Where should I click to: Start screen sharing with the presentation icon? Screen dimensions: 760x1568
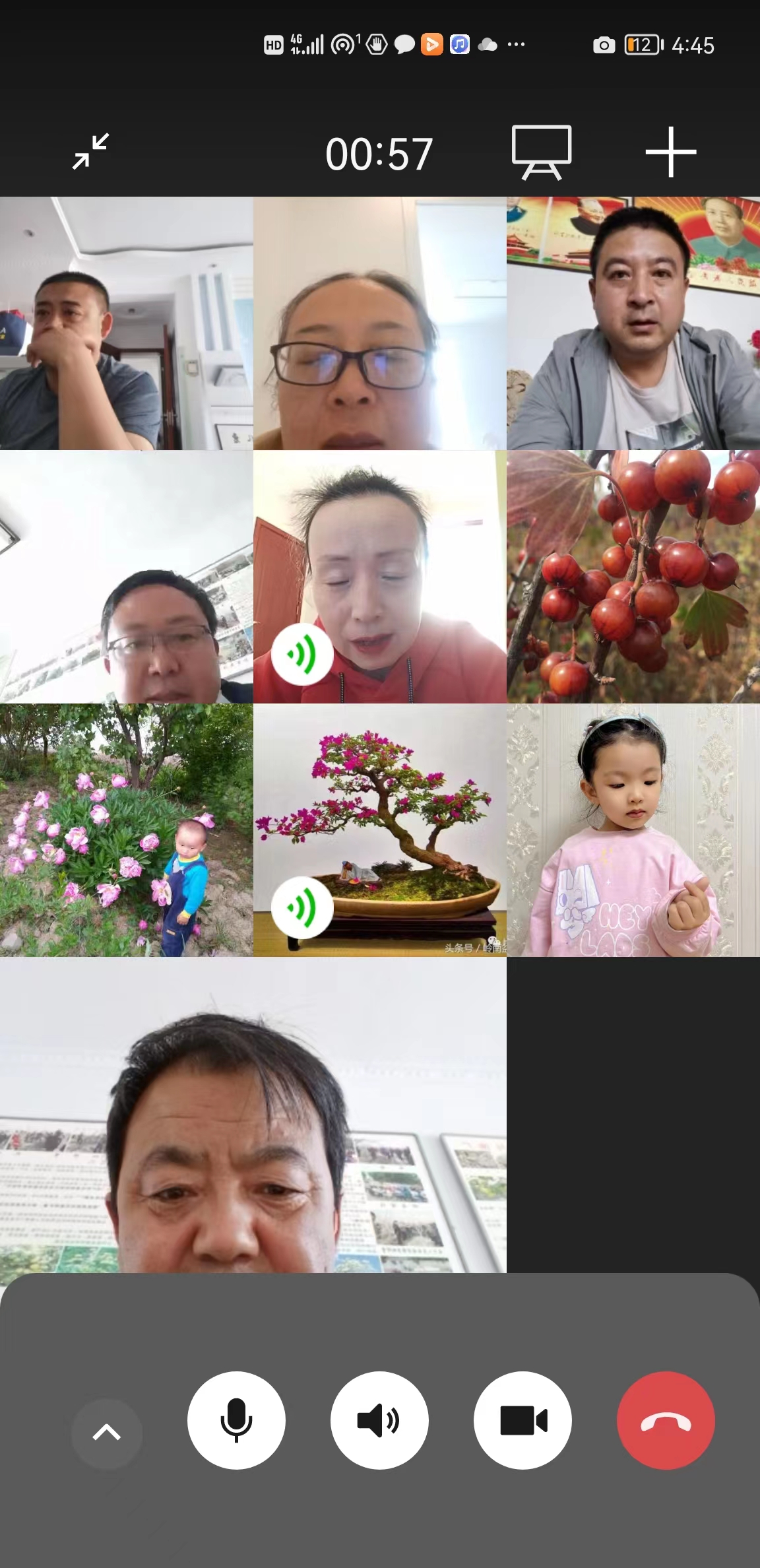[x=542, y=152]
